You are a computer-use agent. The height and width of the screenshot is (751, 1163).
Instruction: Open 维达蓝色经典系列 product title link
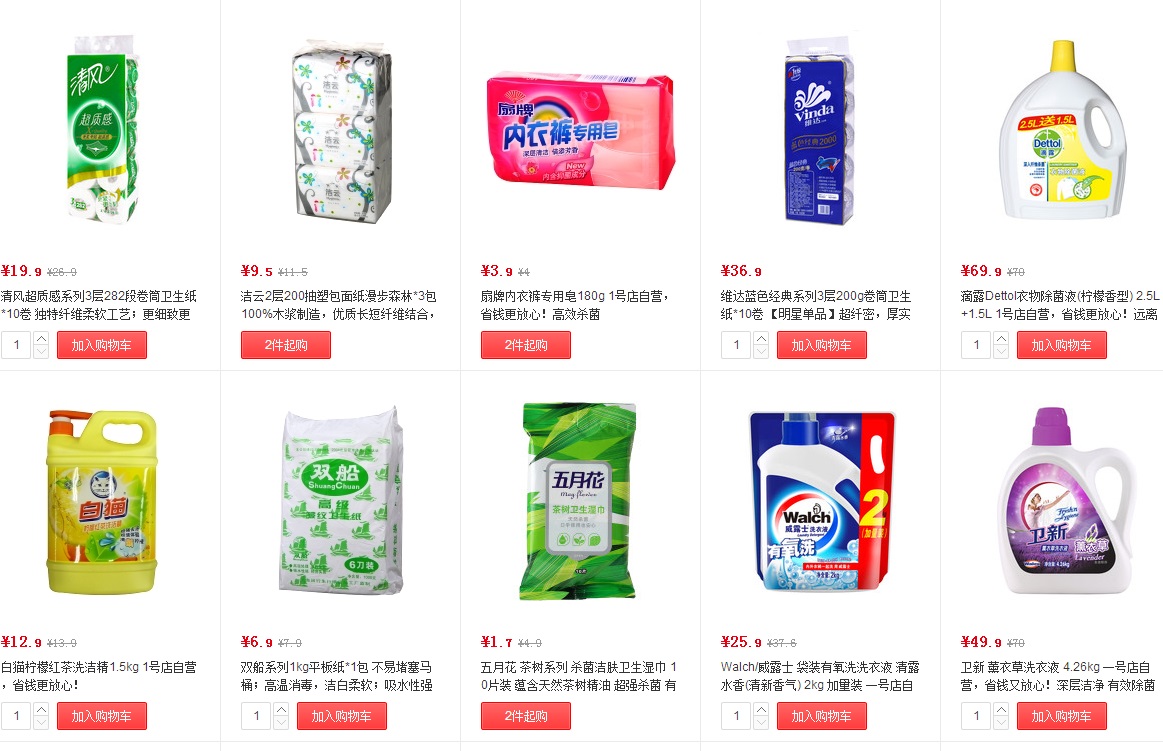815,297
